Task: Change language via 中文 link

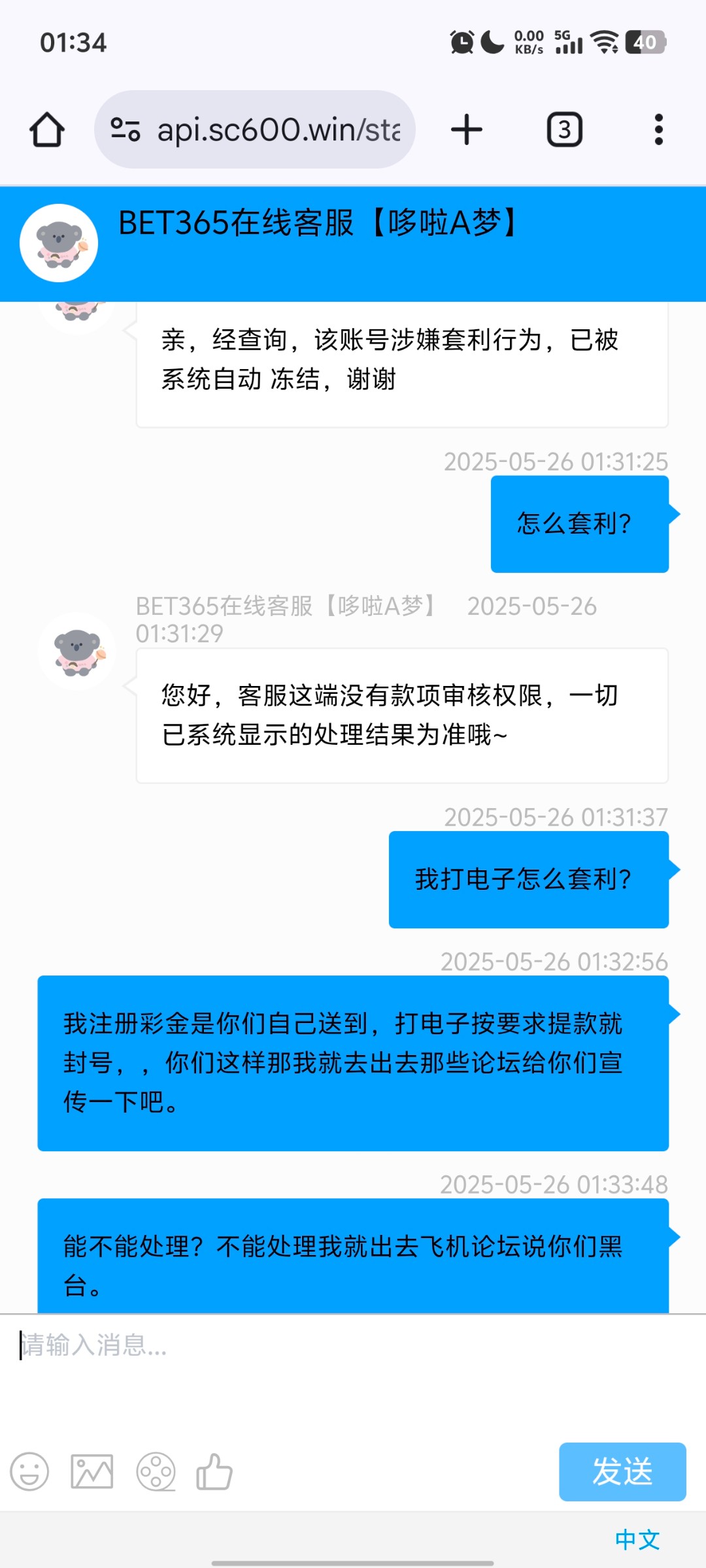Action: 637,1539
